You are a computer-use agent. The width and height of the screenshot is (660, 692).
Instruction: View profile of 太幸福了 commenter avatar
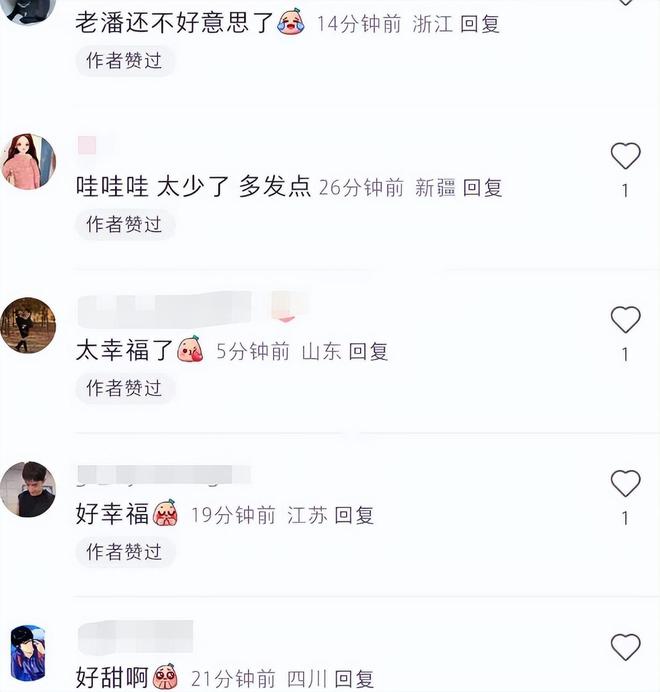28,325
